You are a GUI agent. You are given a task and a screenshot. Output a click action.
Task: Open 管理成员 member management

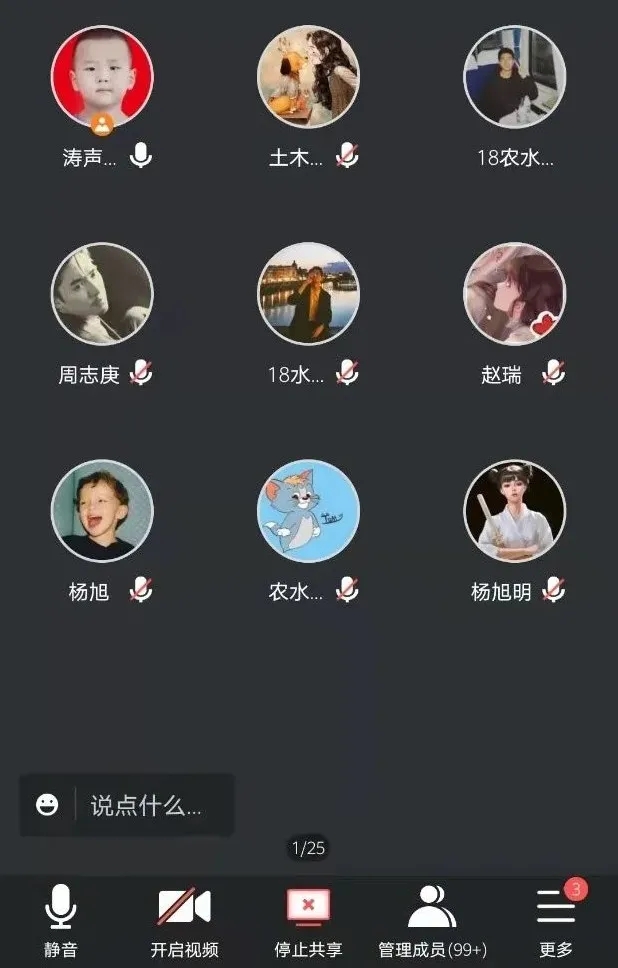432,920
